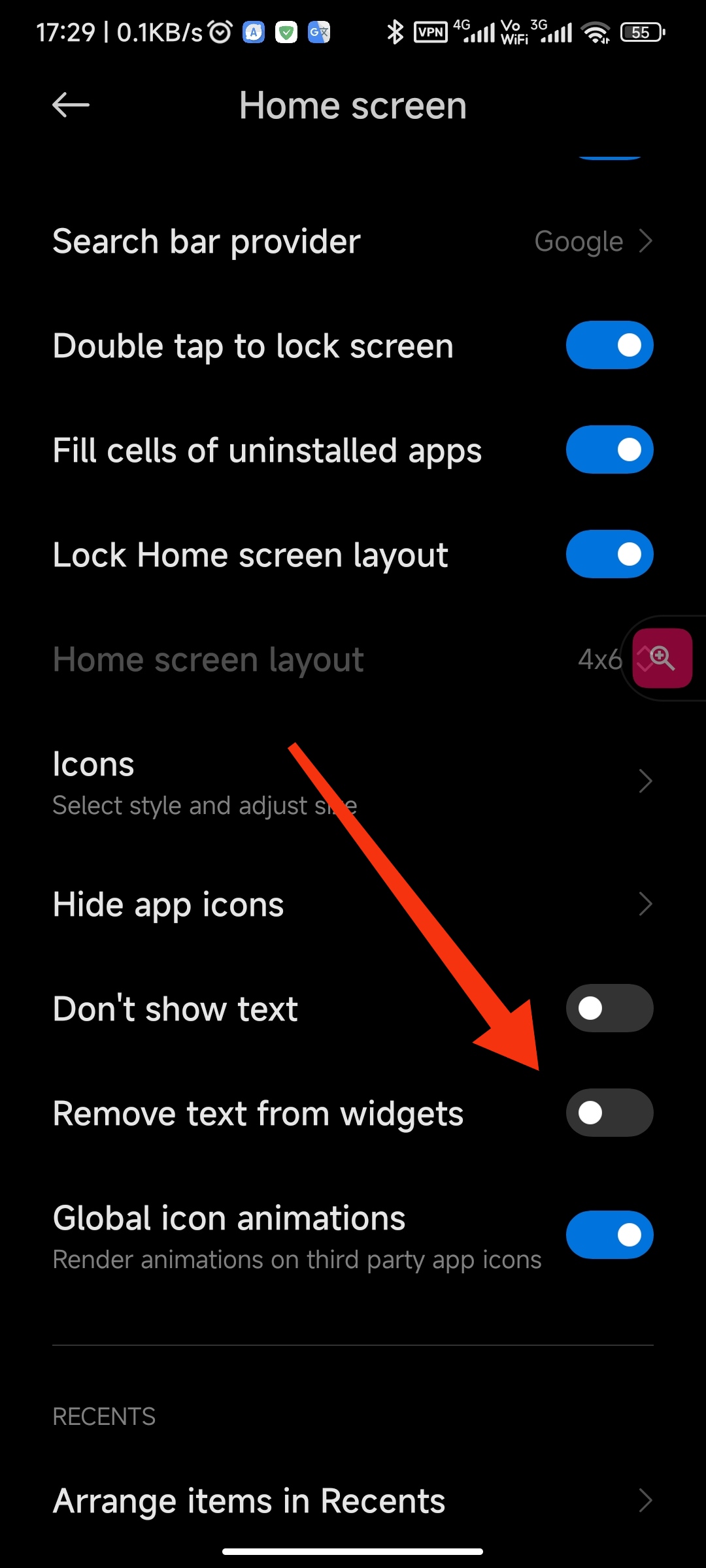706x1568 pixels.
Task: Disable Global icon animations
Action: pos(609,1235)
